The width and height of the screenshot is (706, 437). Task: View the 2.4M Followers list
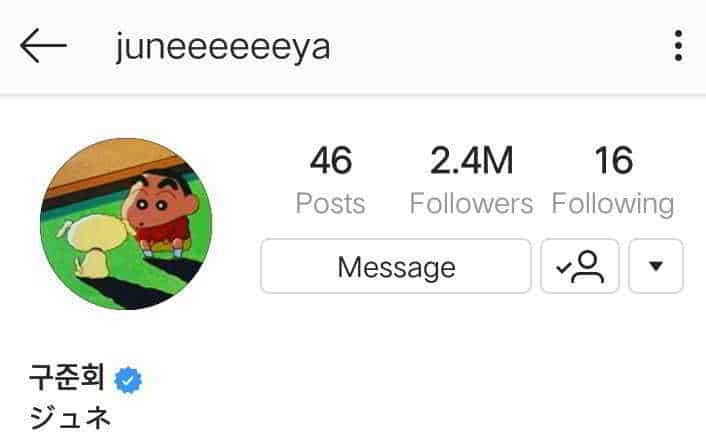click(x=471, y=180)
